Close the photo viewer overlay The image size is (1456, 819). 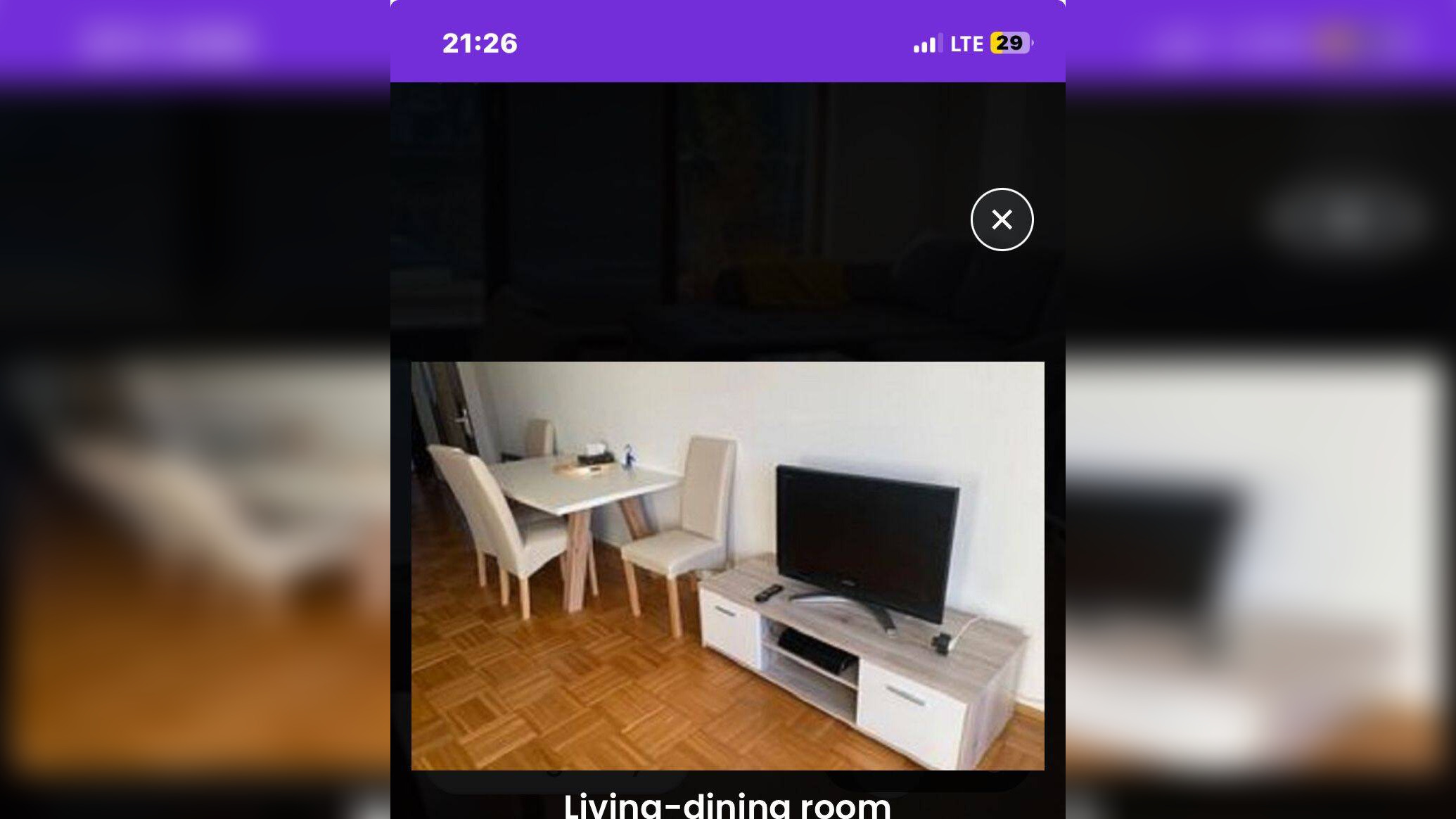tap(1002, 220)
